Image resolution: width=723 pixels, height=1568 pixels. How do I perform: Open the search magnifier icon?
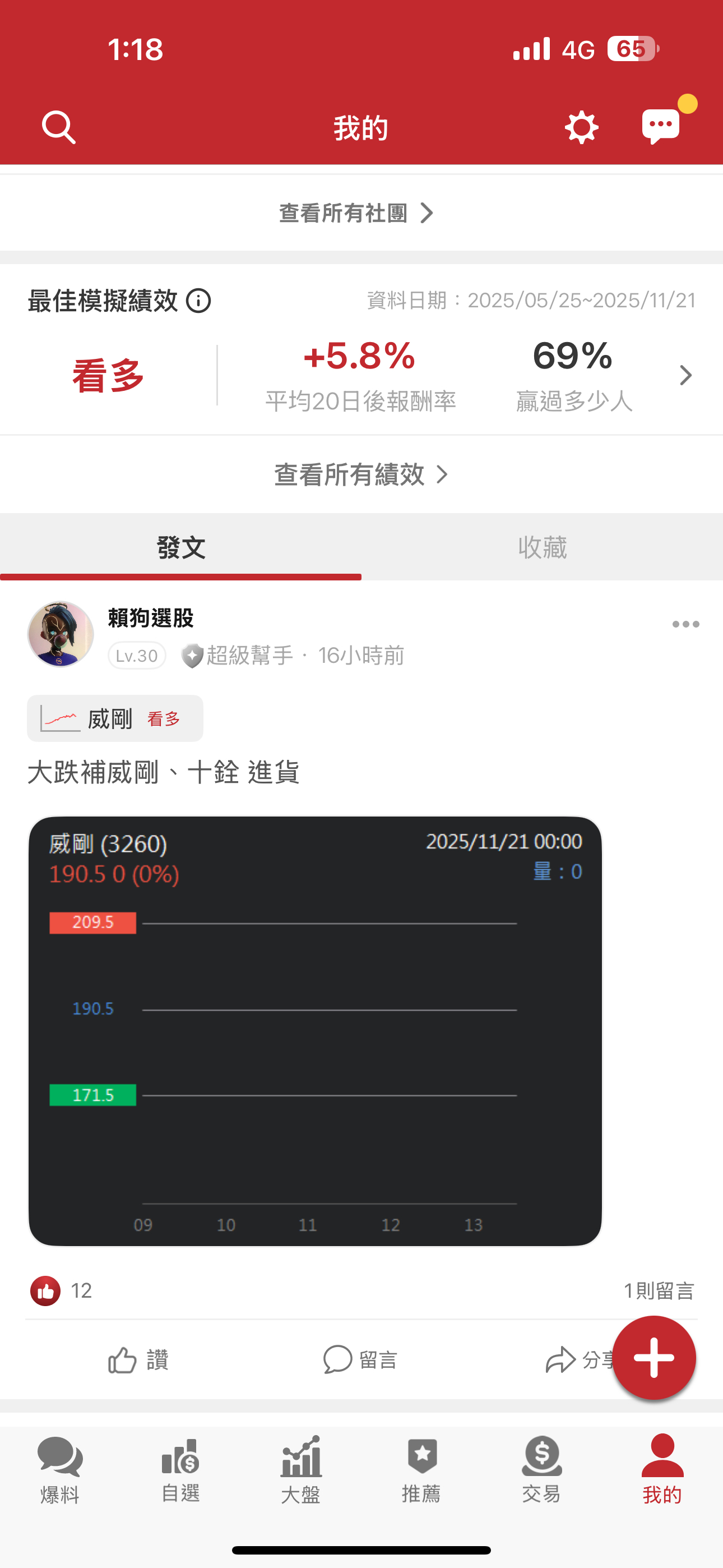[x=58, y=127]
